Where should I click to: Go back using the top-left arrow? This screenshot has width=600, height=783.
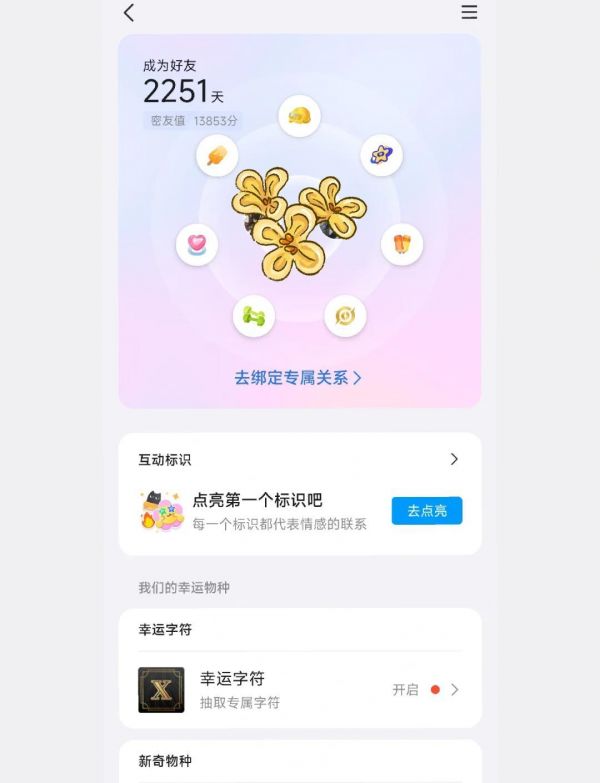point(129,13)
